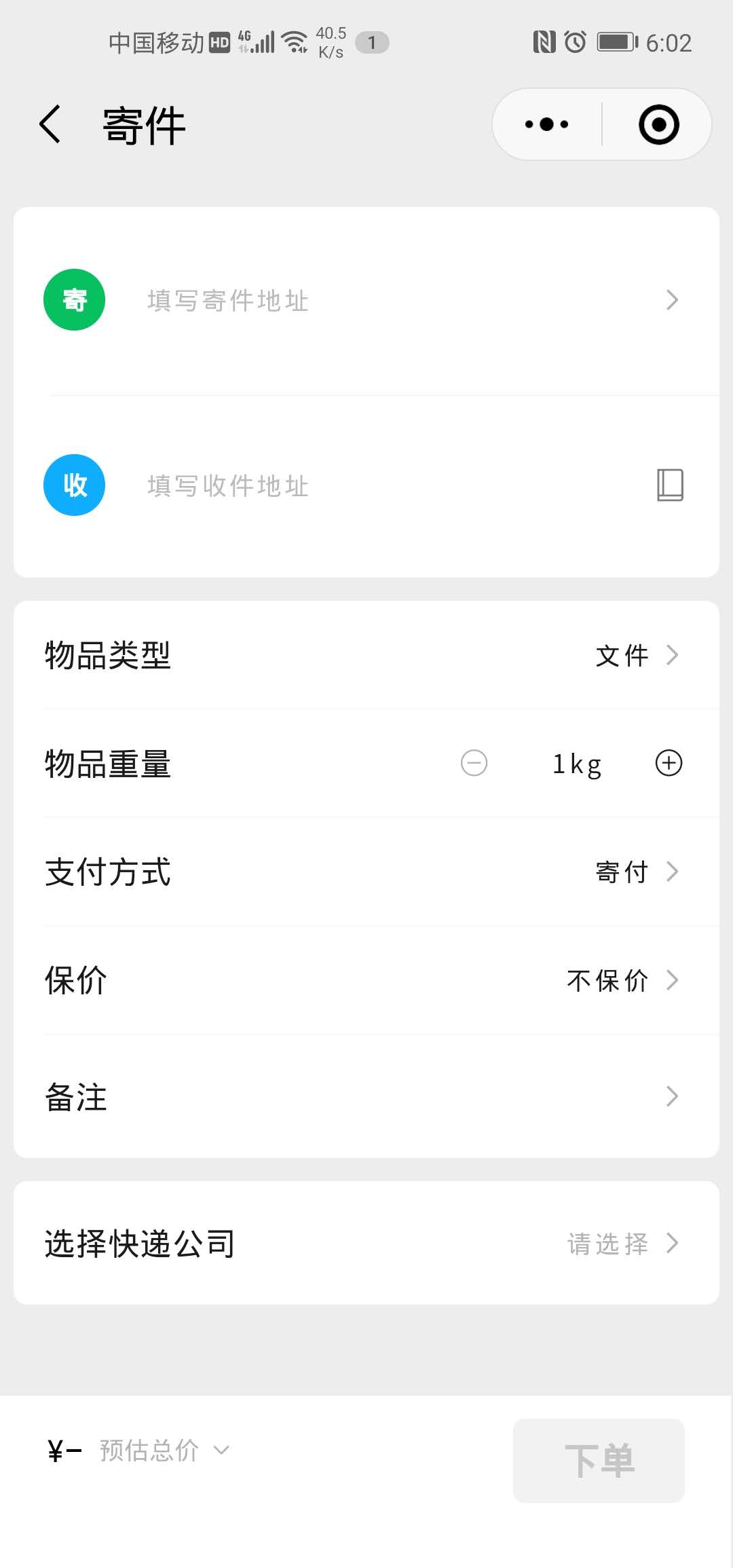
Task: Increase the item weight
Action: (669, 763)
